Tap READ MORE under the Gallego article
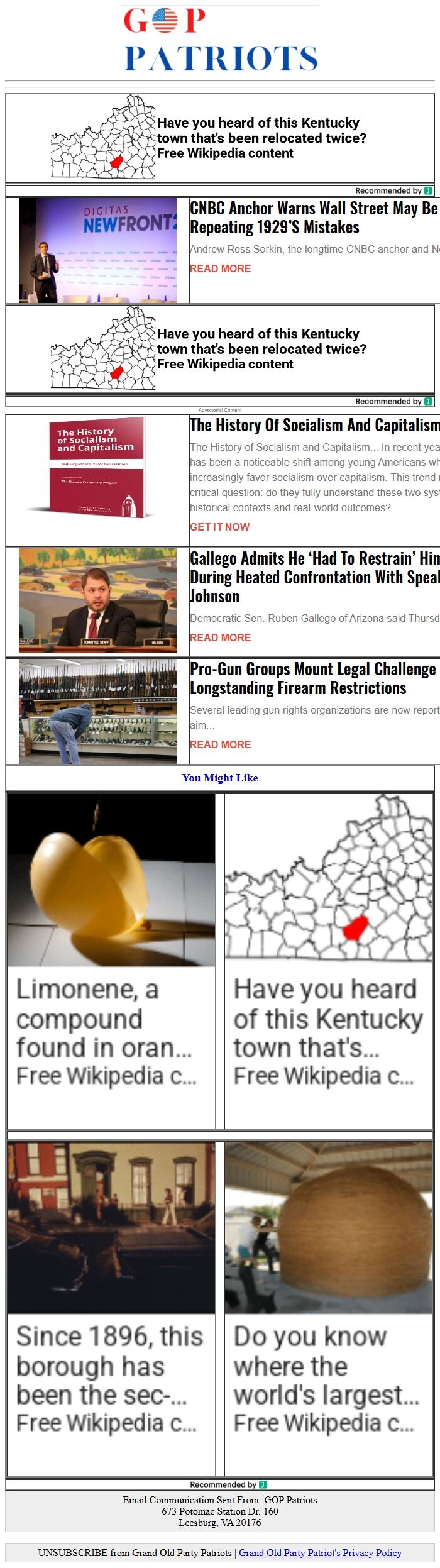440x1568 pixels. click(x=220, y=638)
